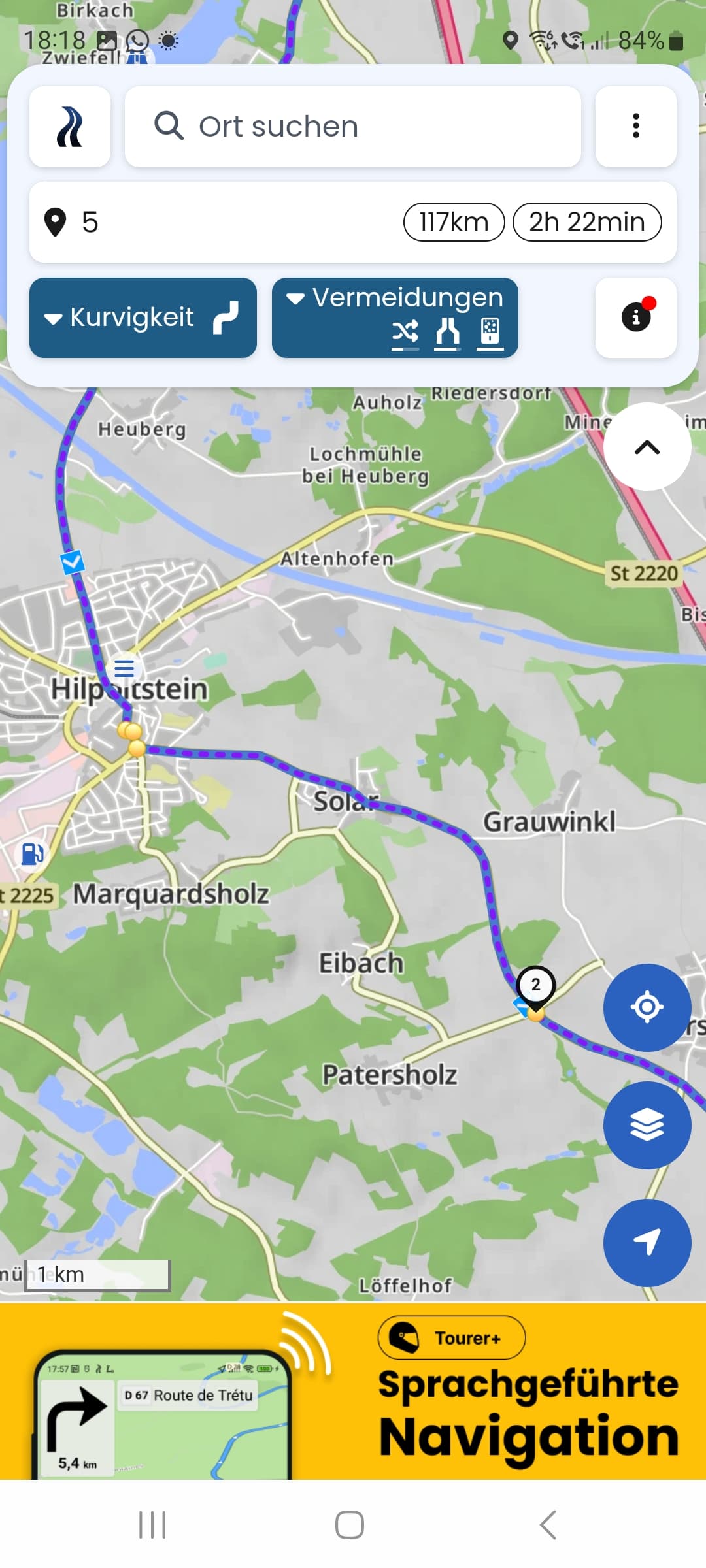
Task: Open the three-dot overflow menu
Action: coord(635,127)
